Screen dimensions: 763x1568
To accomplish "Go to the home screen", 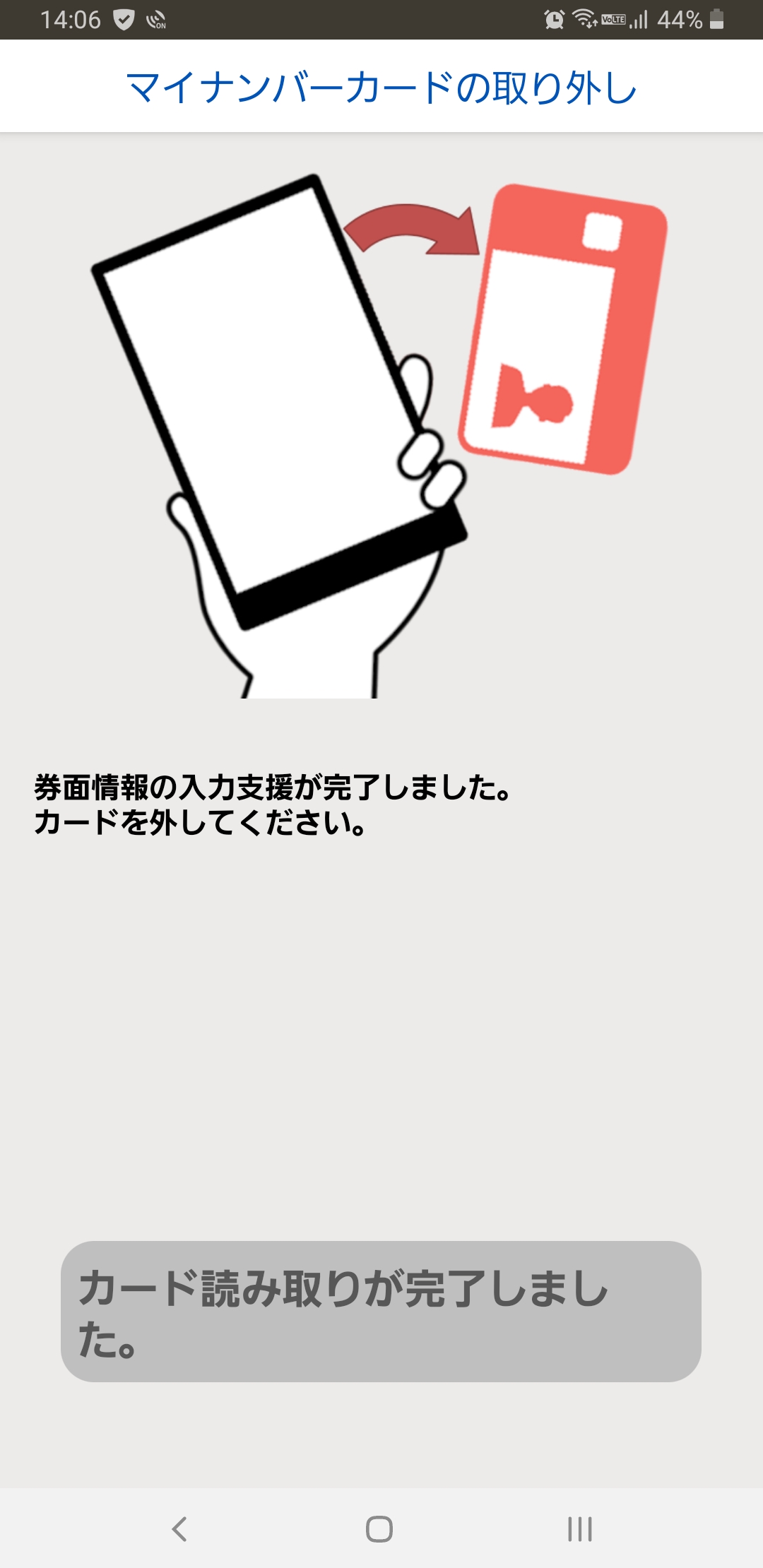I will point(379,1529).
